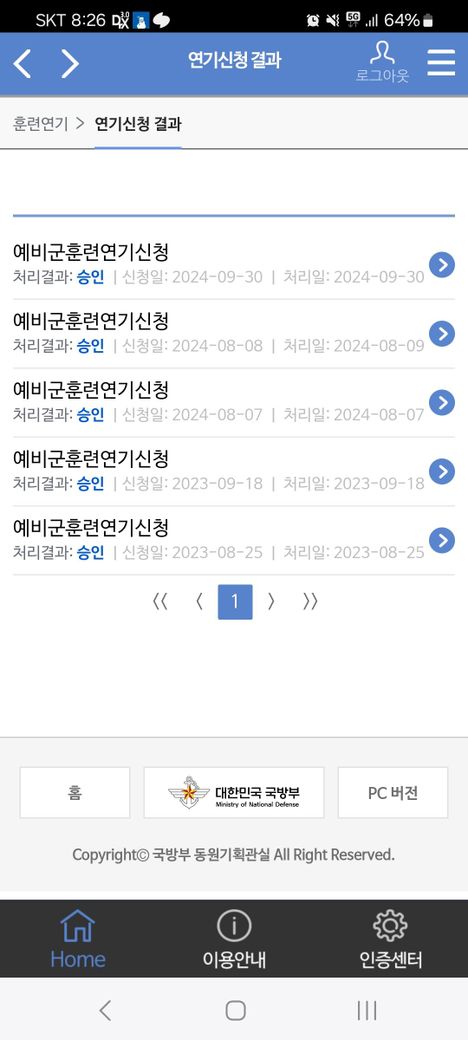This screenshot has width=468, height=1040.
Task: Open the hamburger menu
Action: click(441, 63)
